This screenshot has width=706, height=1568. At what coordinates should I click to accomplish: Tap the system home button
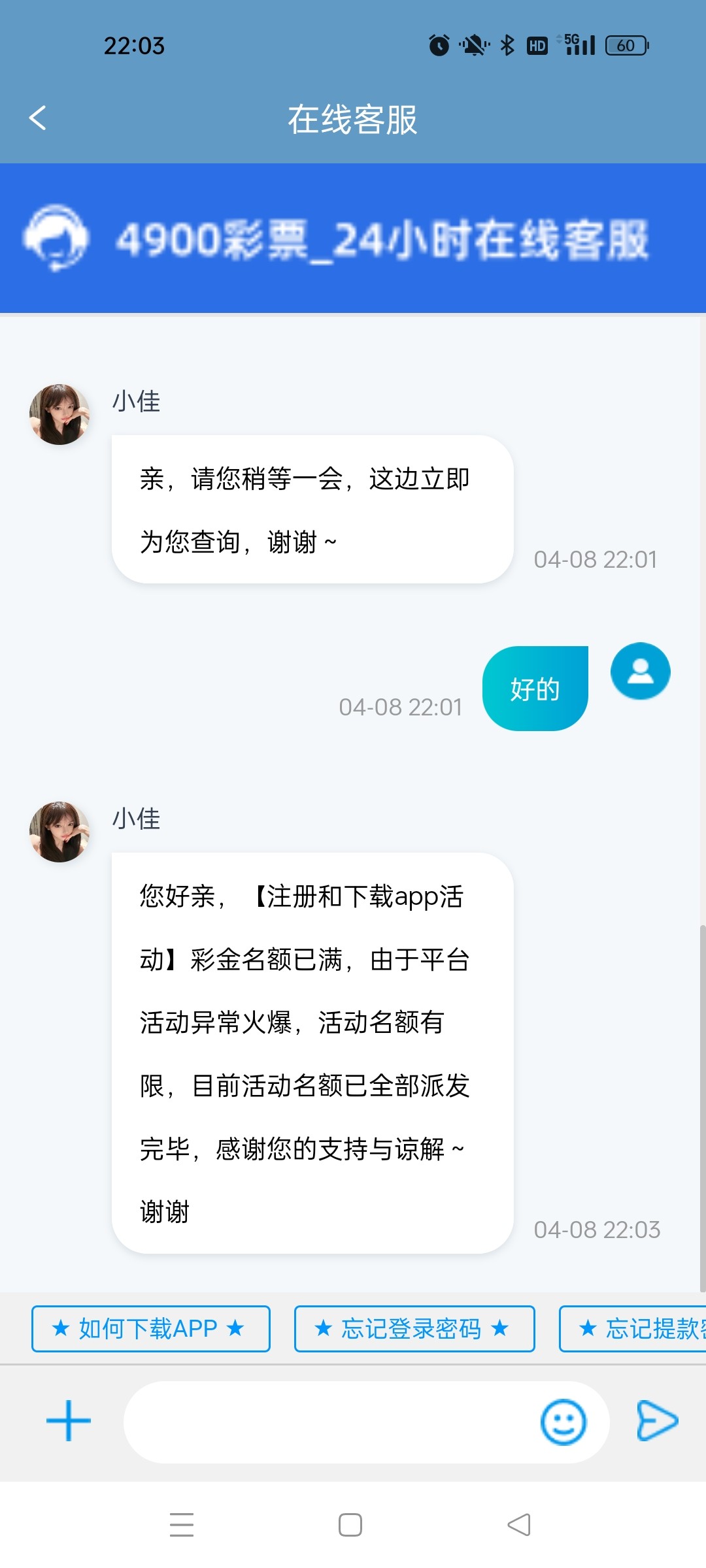pos(350,1525)
